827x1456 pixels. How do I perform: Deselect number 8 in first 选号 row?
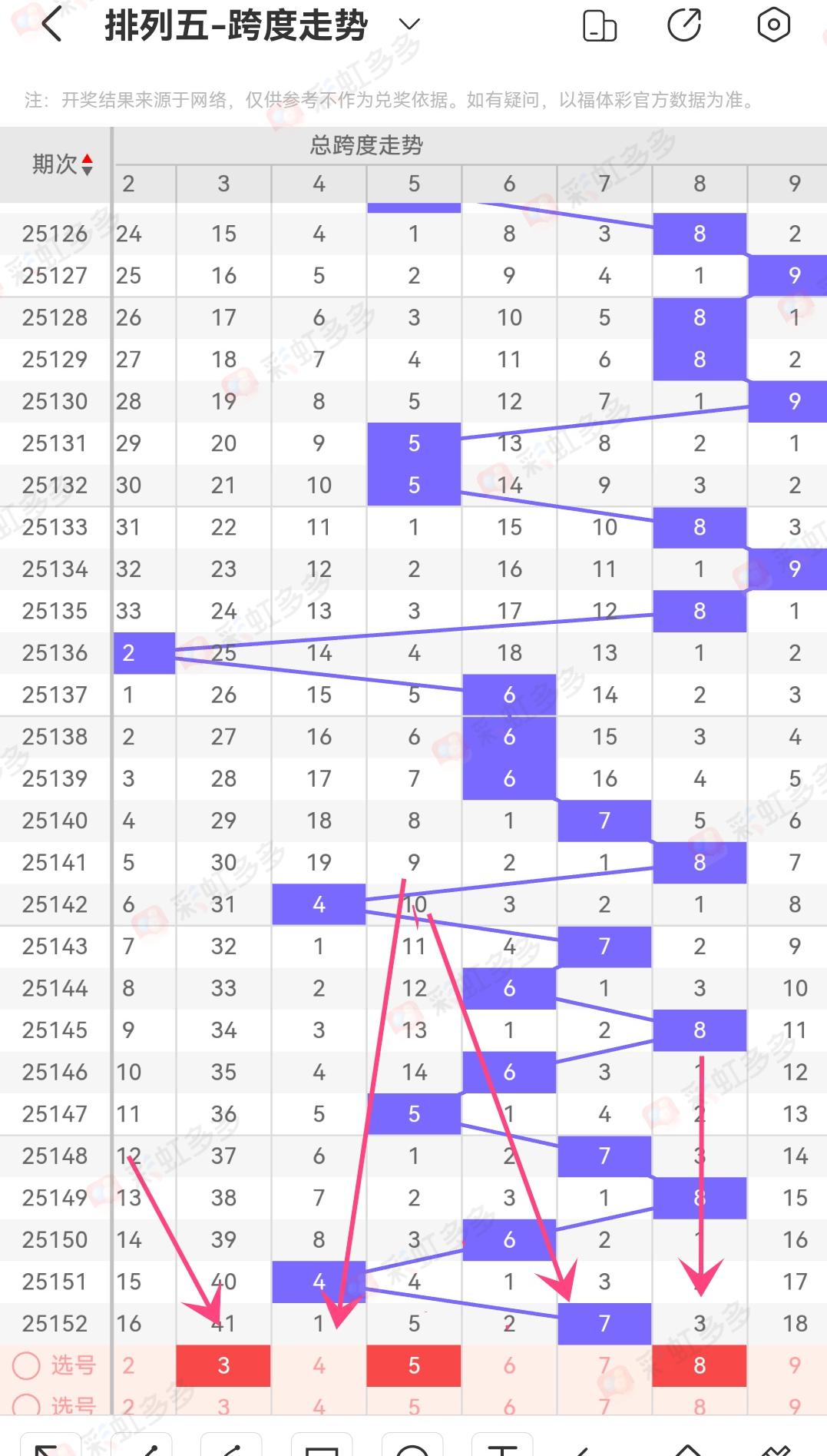tap(699, 1365)
